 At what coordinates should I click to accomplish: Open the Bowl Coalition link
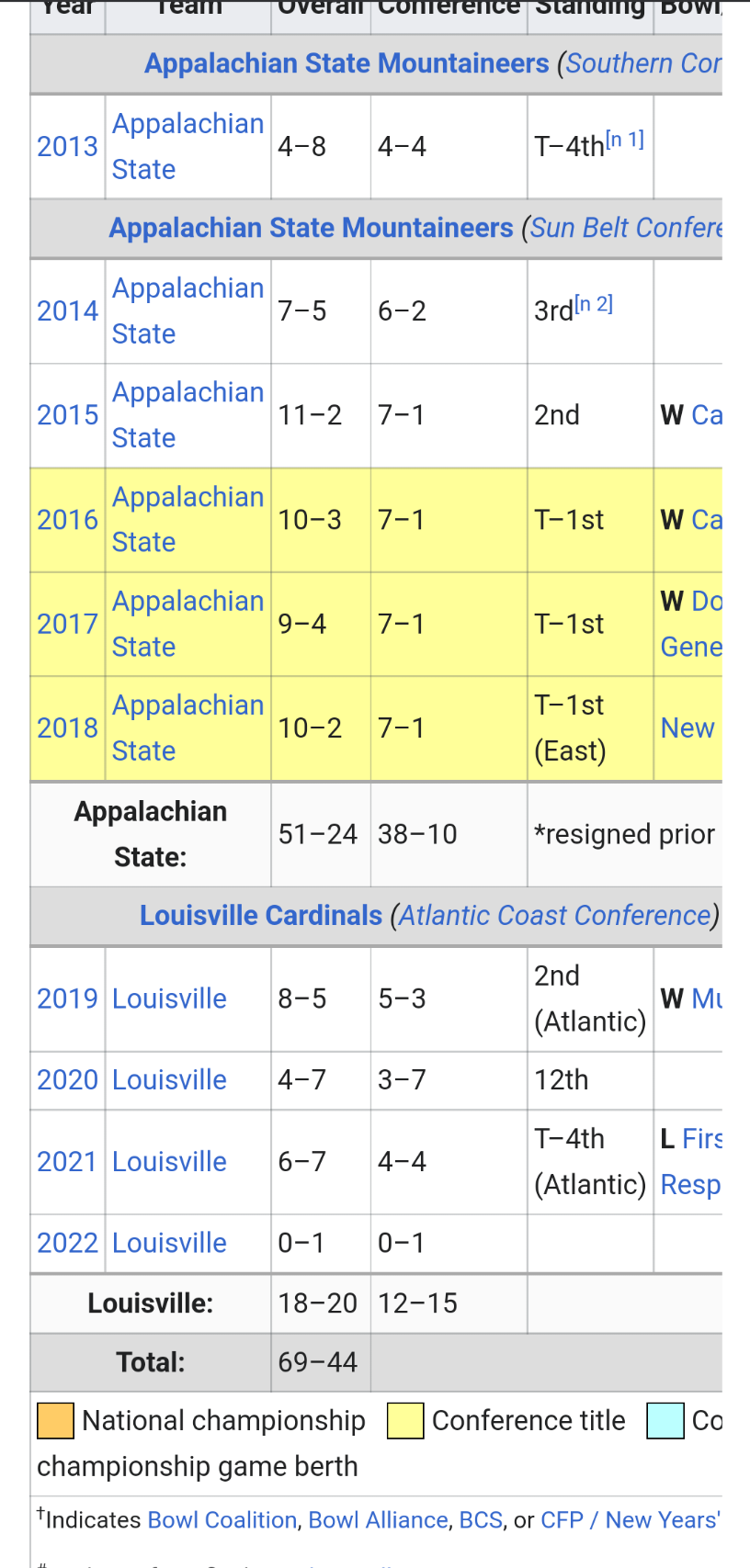[x=222, y=1520]
